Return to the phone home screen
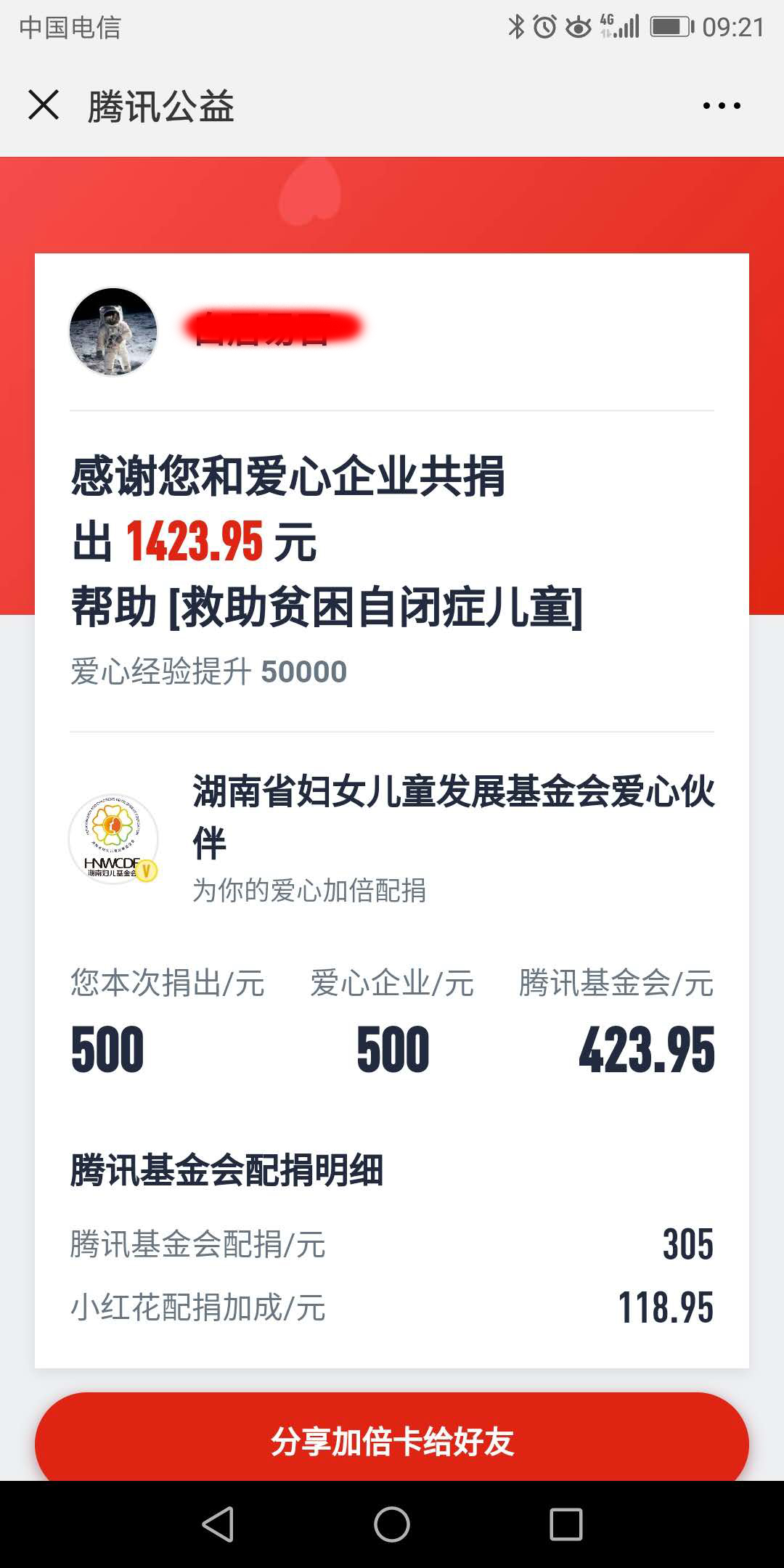The height and width of the screenshot is (1568, 784). tap(392, 1524)
